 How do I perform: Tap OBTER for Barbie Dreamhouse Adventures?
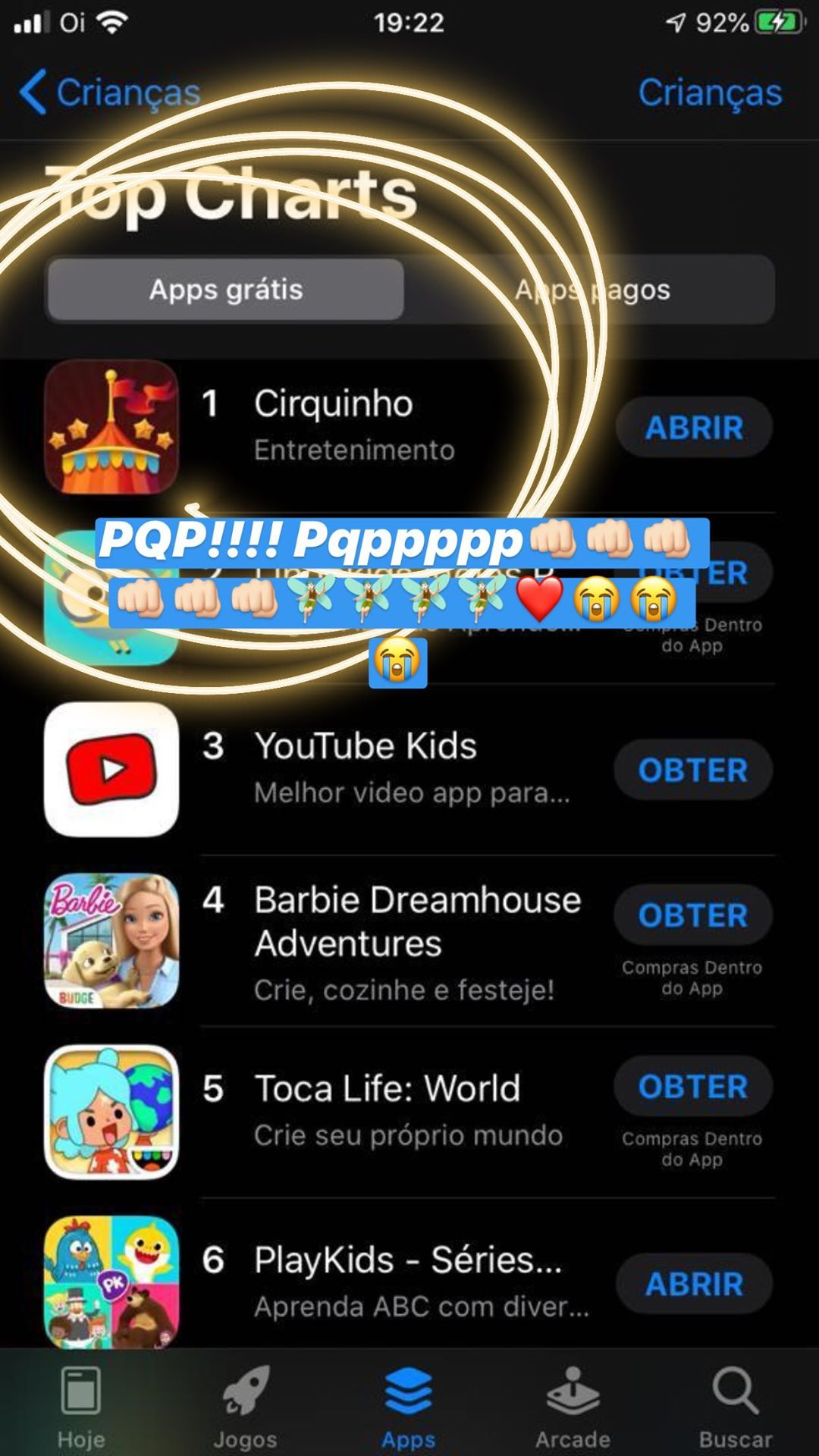(x=693, y=916)
